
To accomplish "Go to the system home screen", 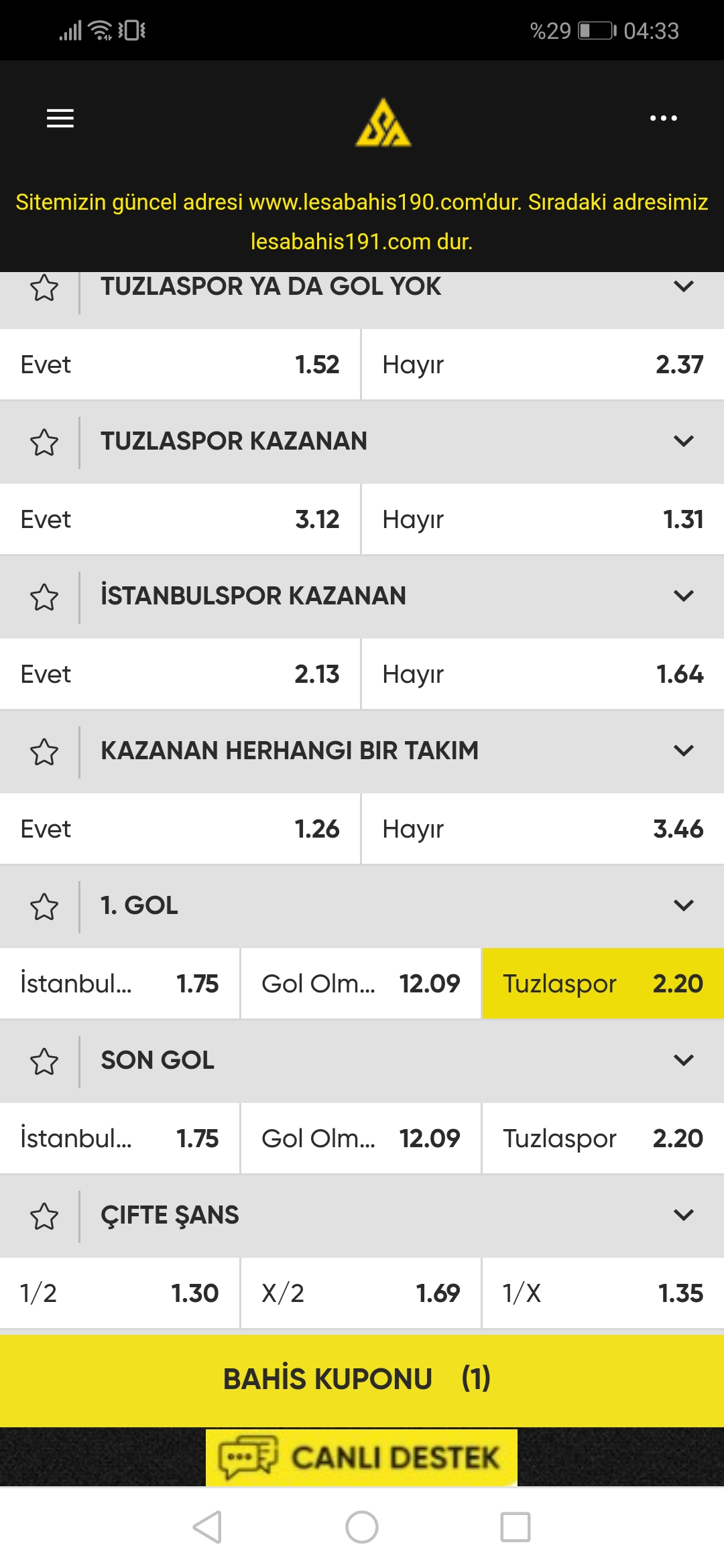I will (x=362, y=1527).
